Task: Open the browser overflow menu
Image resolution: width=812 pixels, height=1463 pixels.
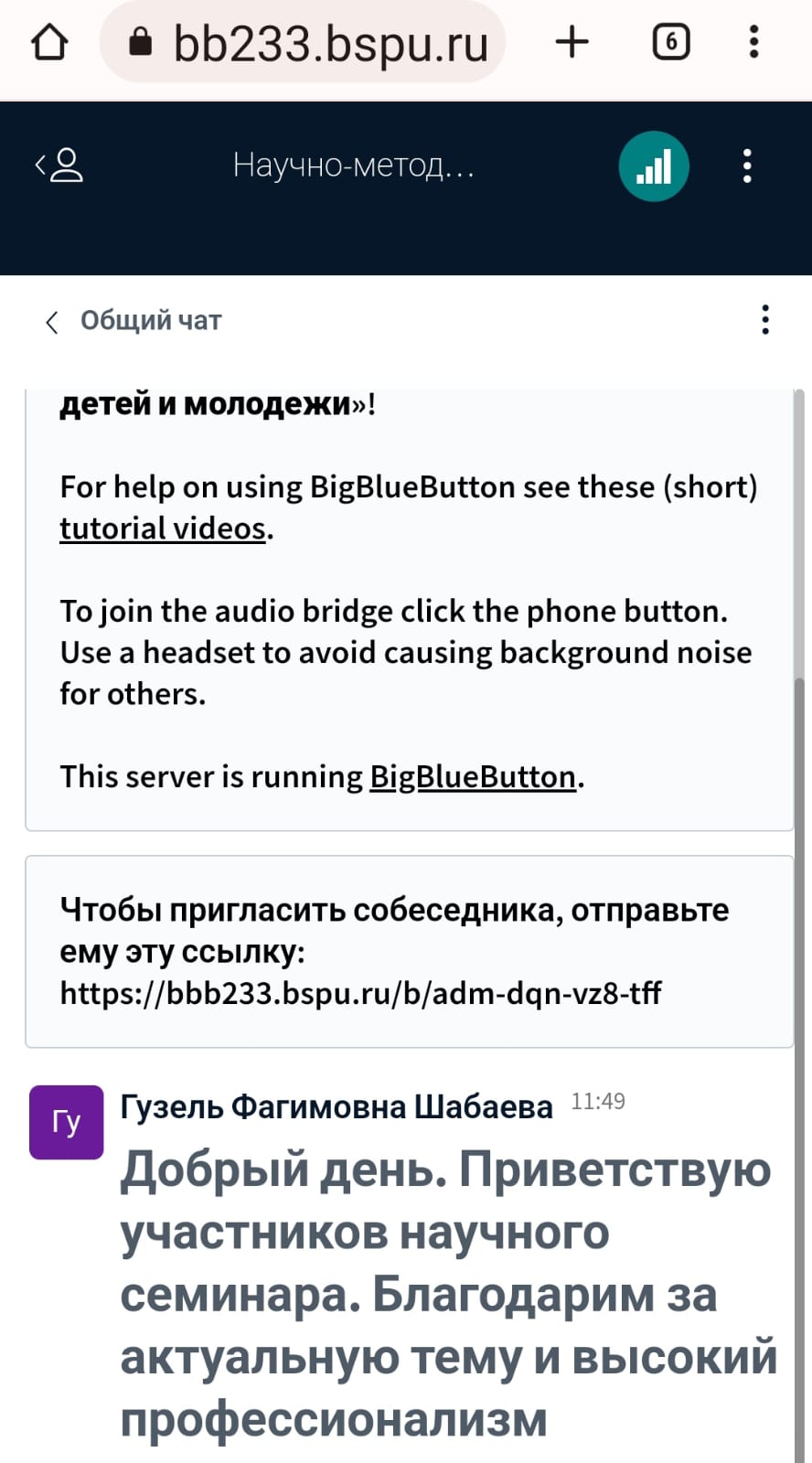Action: [x=753, y=42]
